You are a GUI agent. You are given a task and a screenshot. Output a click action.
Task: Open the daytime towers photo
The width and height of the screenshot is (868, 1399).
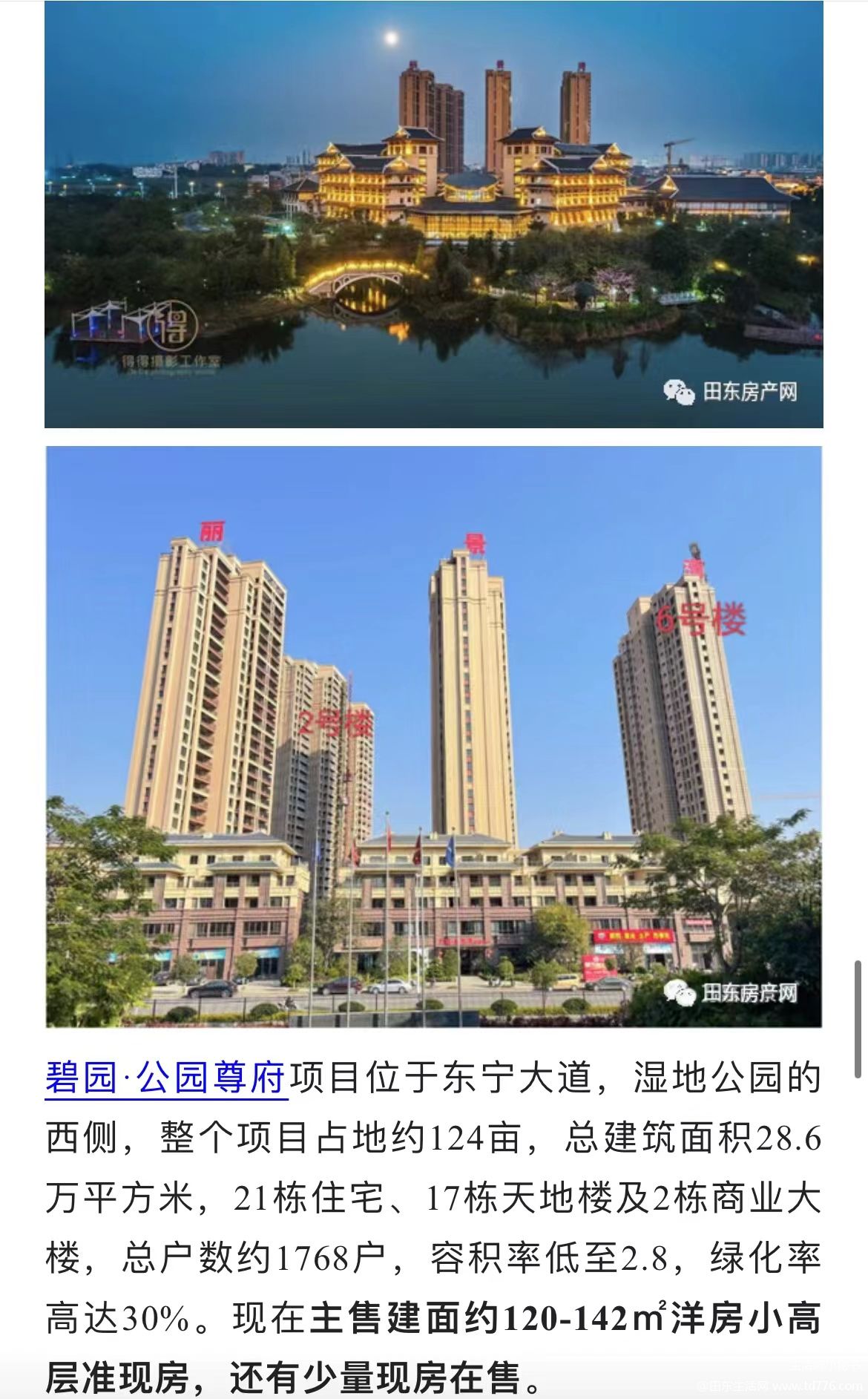point(434,736)
